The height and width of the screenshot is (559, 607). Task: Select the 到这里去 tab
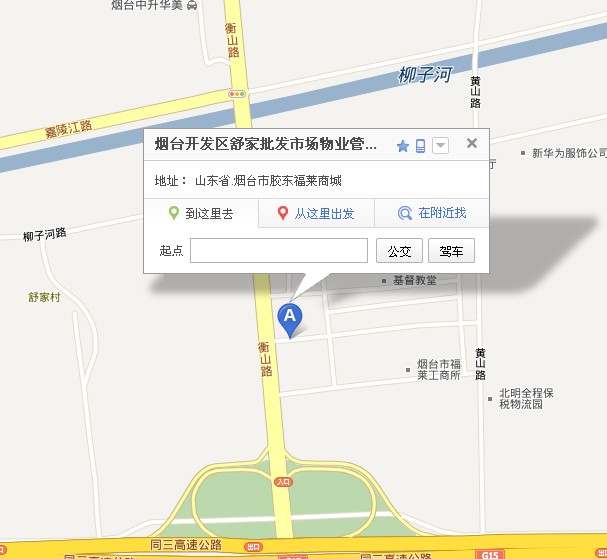(x=201, y=213)
